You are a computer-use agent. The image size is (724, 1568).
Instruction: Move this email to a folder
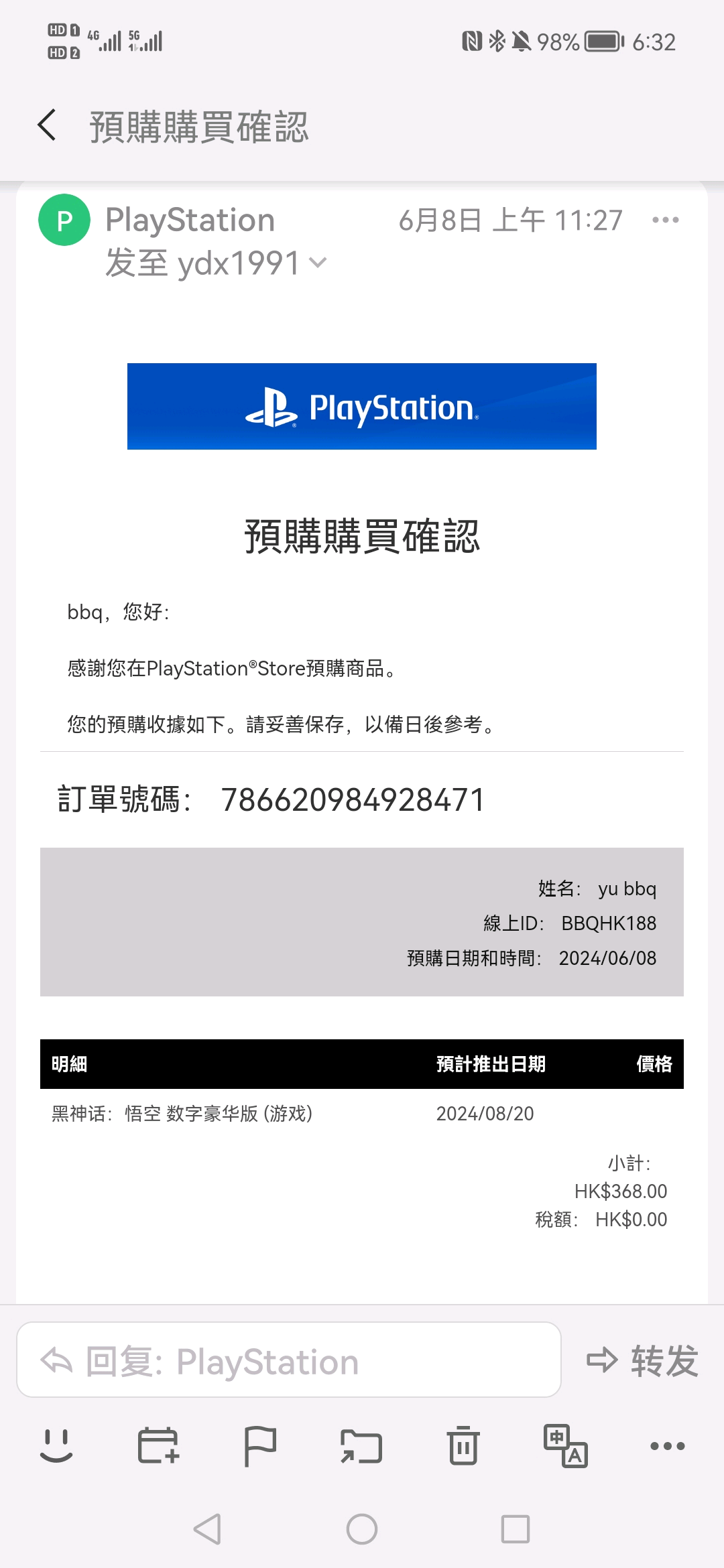tap(361, 1445)
